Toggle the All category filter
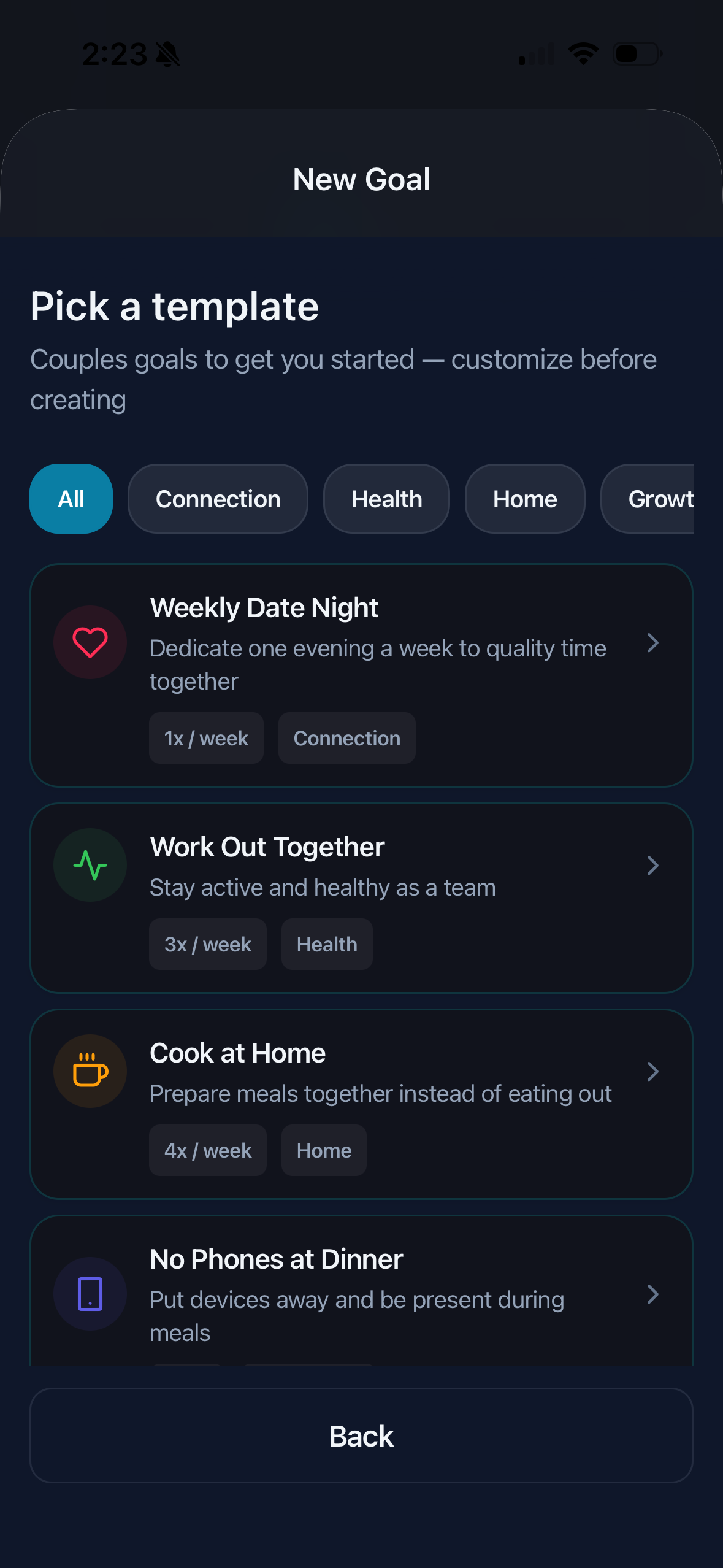This screenshot has height=1568, width=723. (71, 499)
